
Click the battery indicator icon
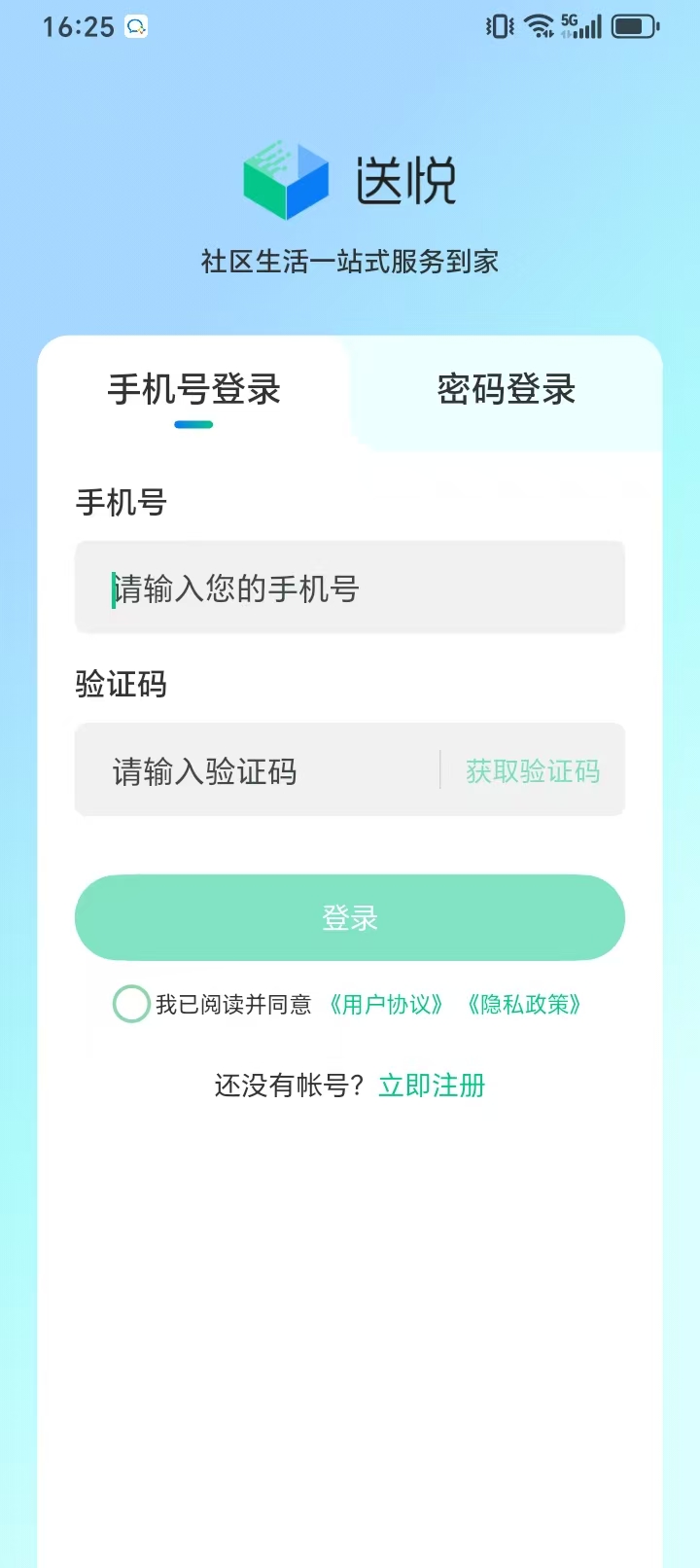[x=634, y=26]
